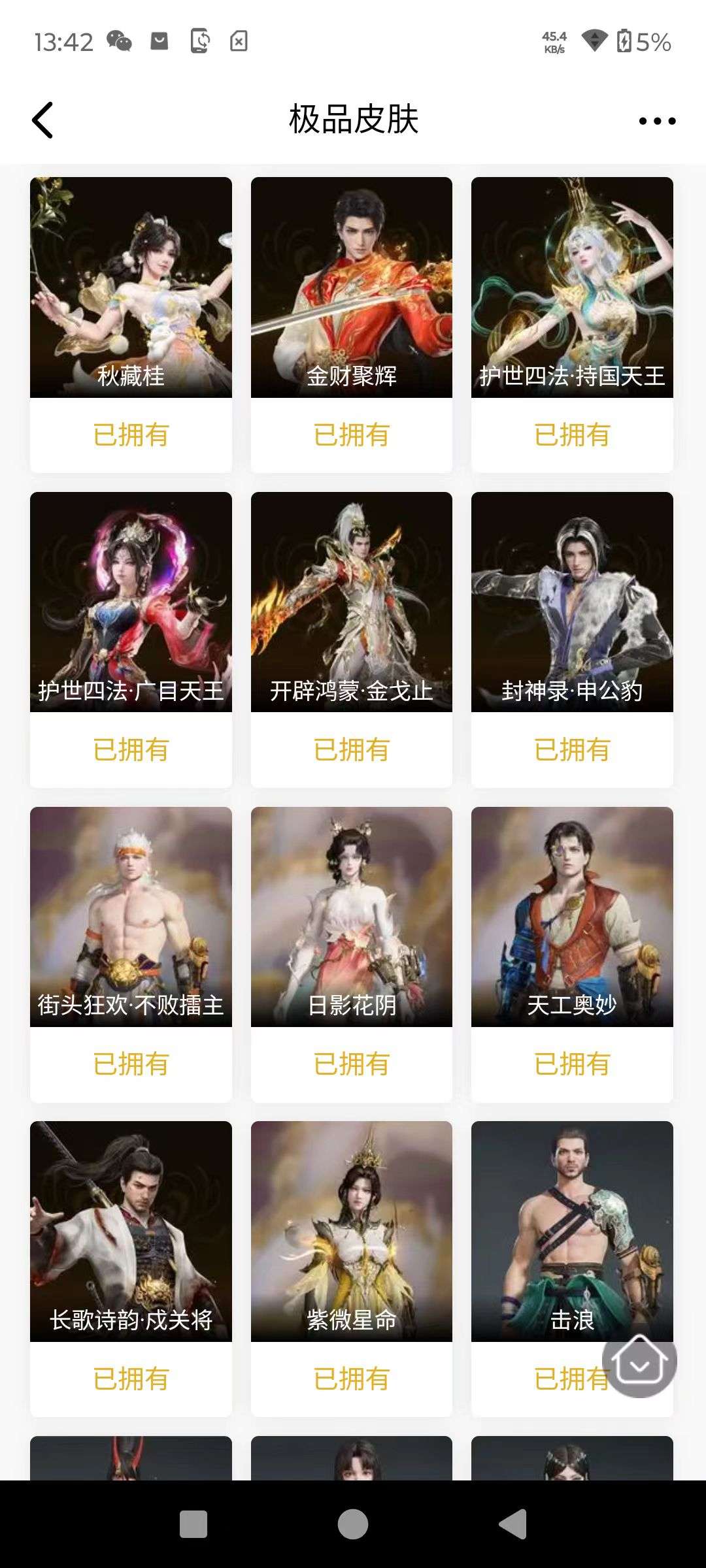This screenshot has width=706, height=1568.
Task: Tap the Wi-Fi signal icon in status bar
Action: pyautogui.click(x=594, y=42)
